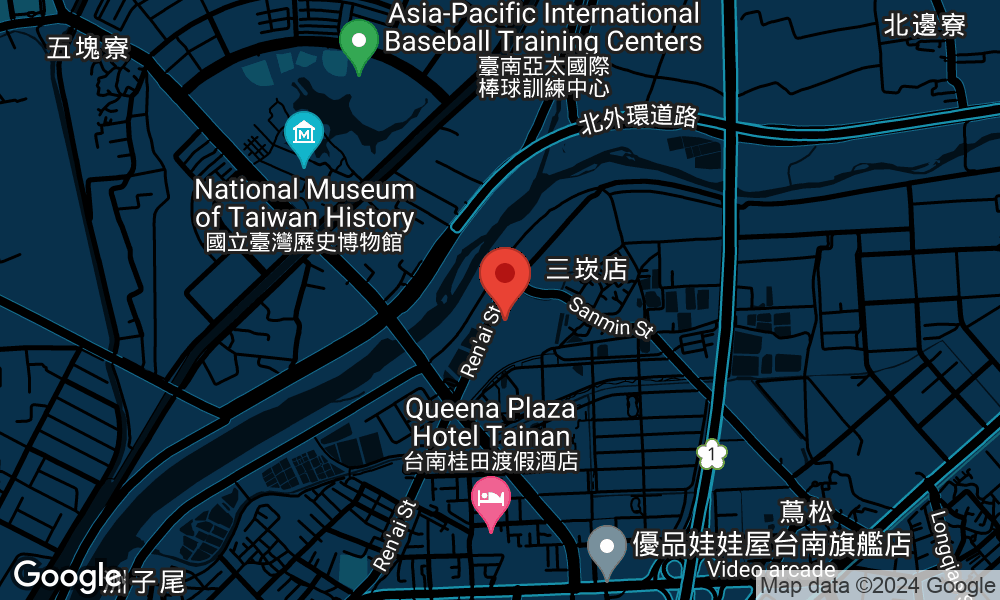Tap the green Baseball Training Centers pin
1000x600 pixels.
click(x=359, y=47)
